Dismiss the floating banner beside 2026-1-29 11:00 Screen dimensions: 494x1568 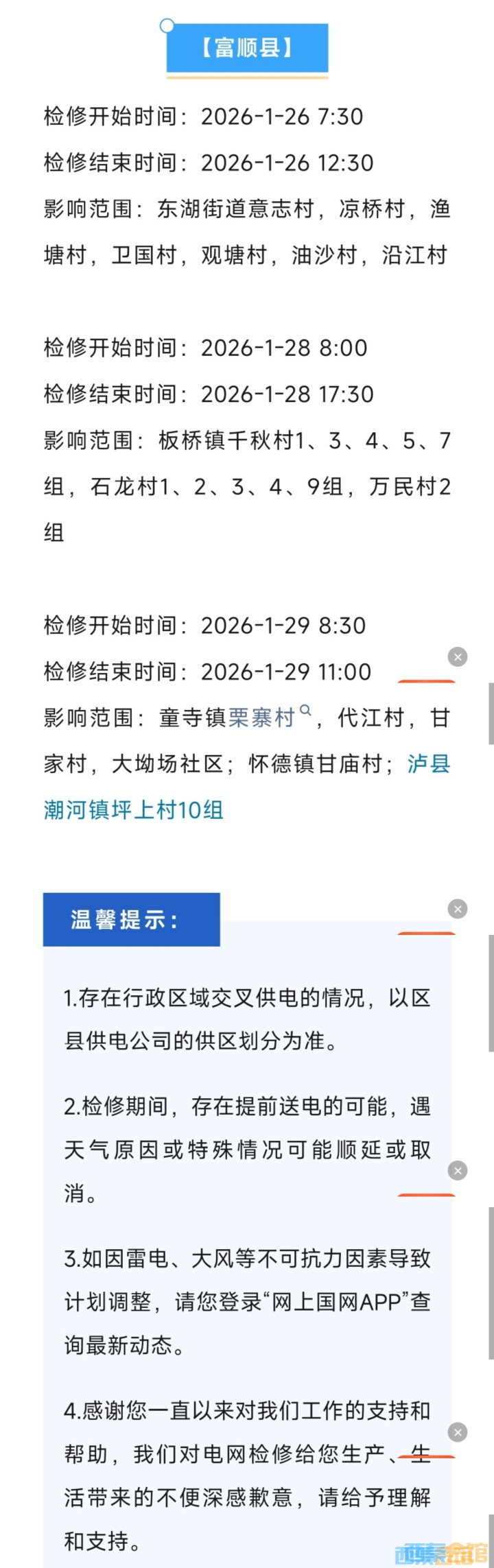tap(458, 657)
